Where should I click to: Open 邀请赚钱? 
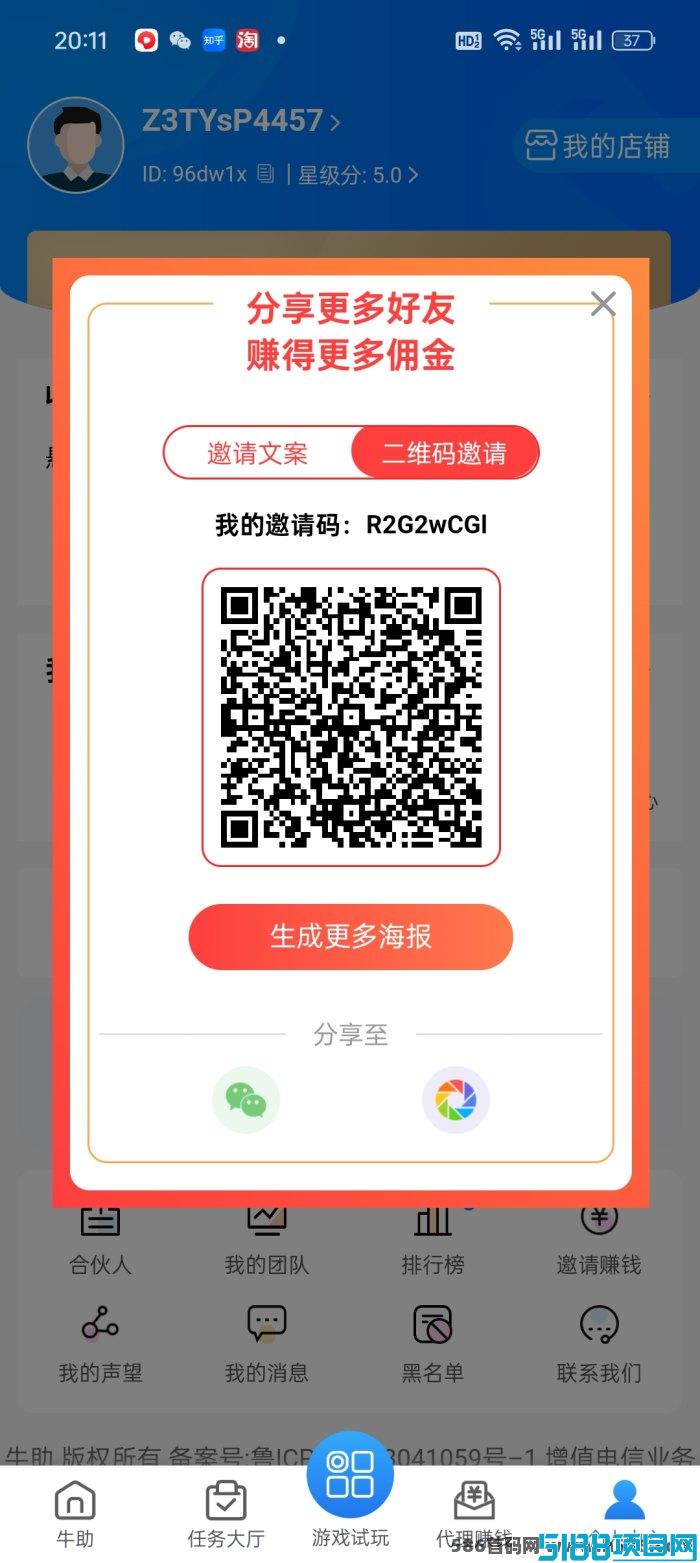click(599, 1240)
